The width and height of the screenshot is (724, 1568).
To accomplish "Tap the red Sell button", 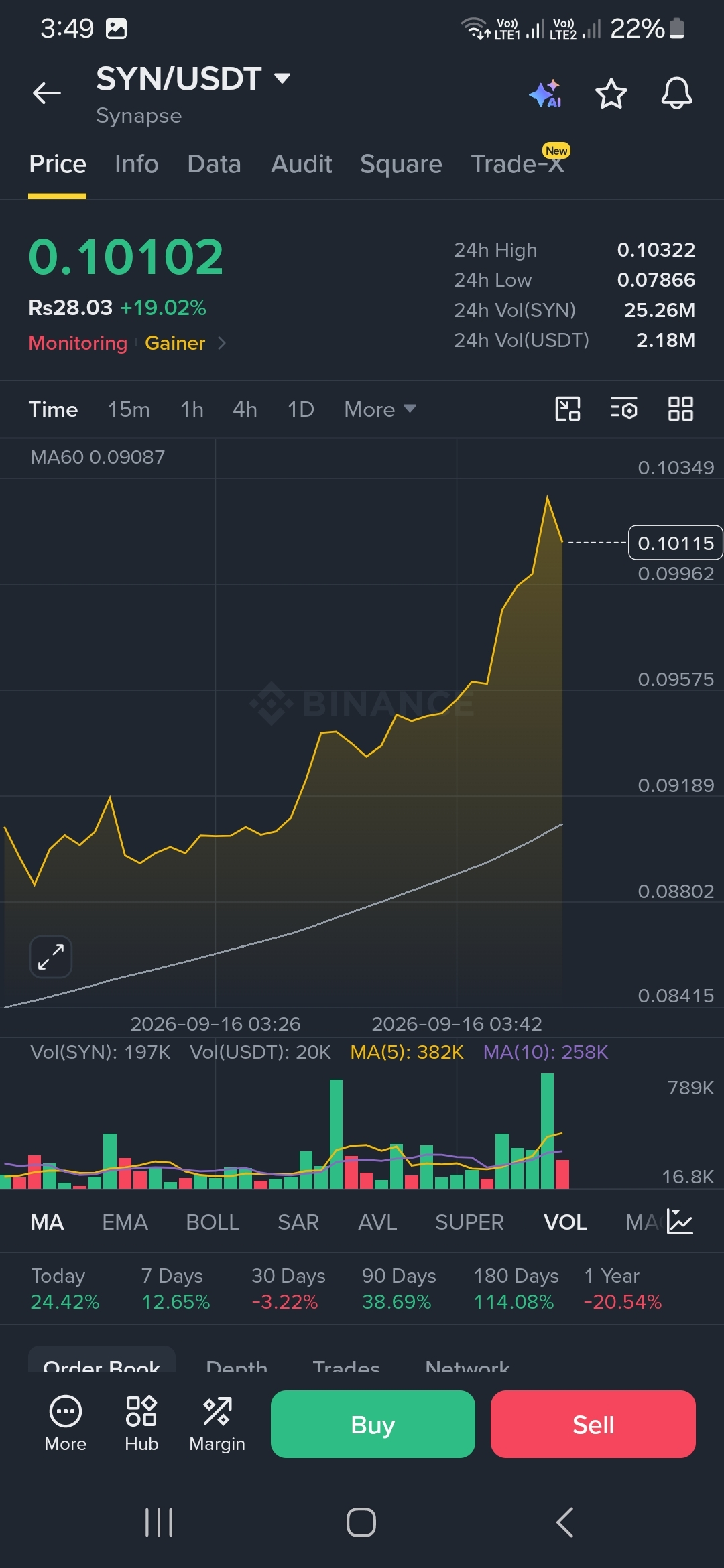I will click(x=593, y=1424).
